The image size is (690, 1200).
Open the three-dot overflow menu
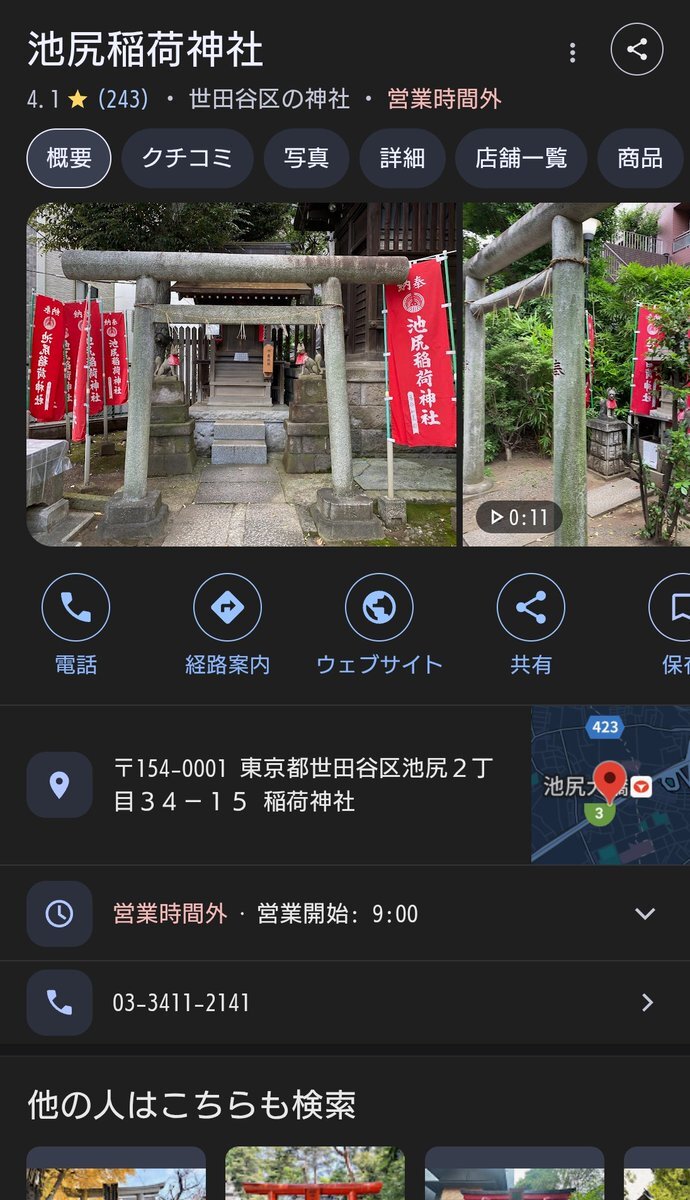[x=572, y=52]
